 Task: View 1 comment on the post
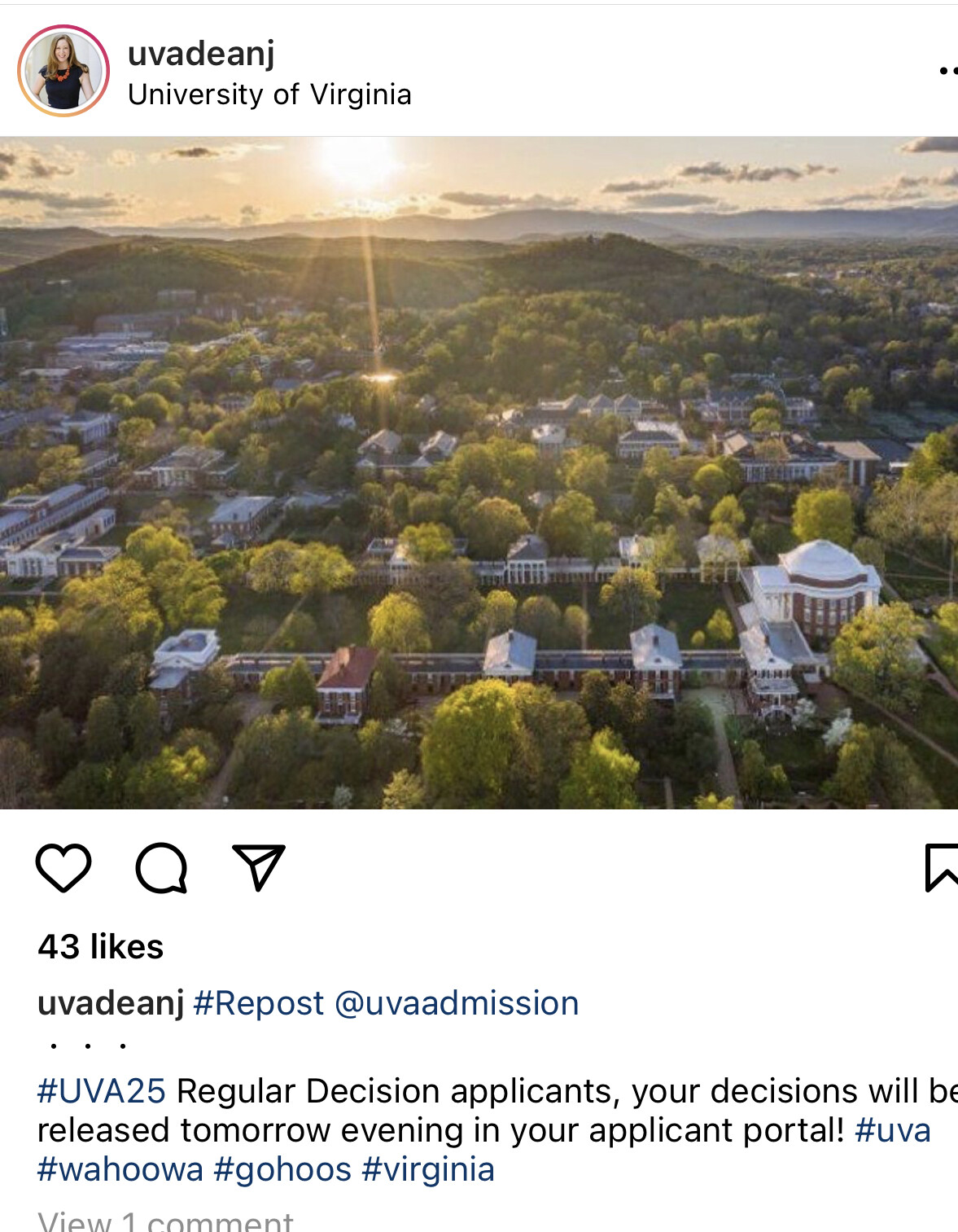click(165, 1221)
